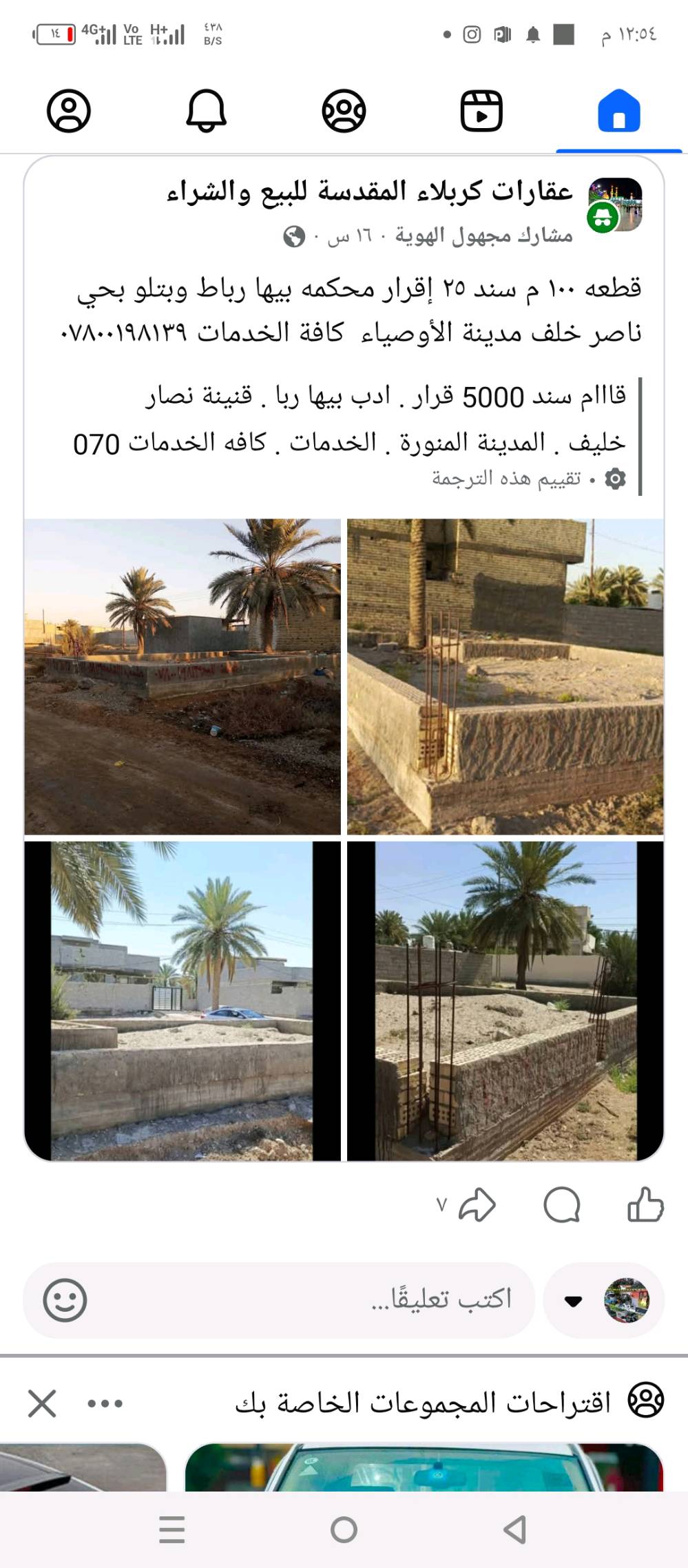Dismiss the group suggestions section
Screen dimensions: 688x1568
point(42,1403)
